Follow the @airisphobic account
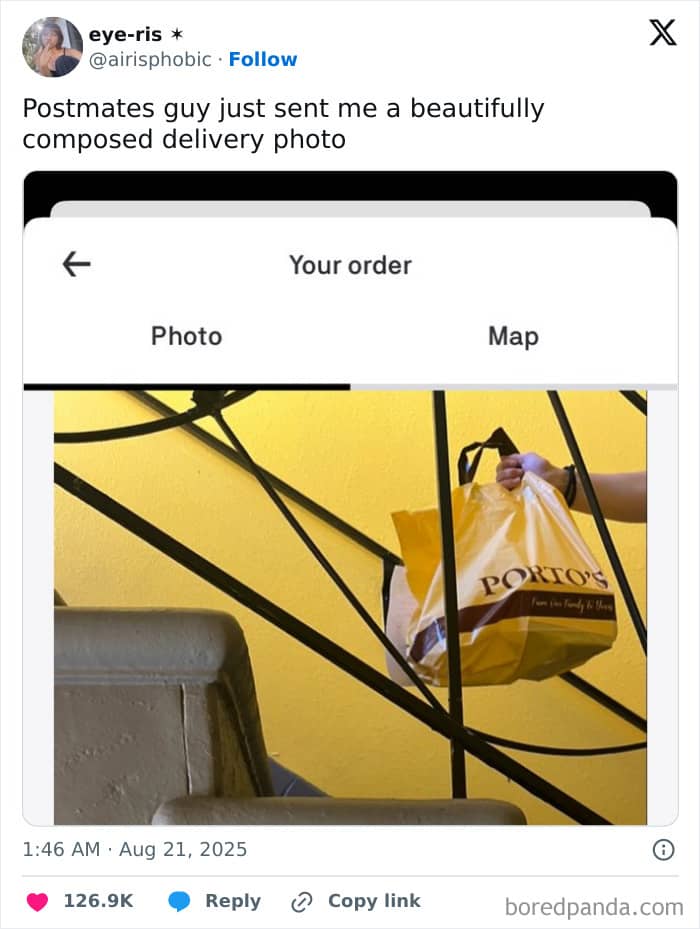The height and width of the screenshot is (929, 700). (x=263, y=59)
